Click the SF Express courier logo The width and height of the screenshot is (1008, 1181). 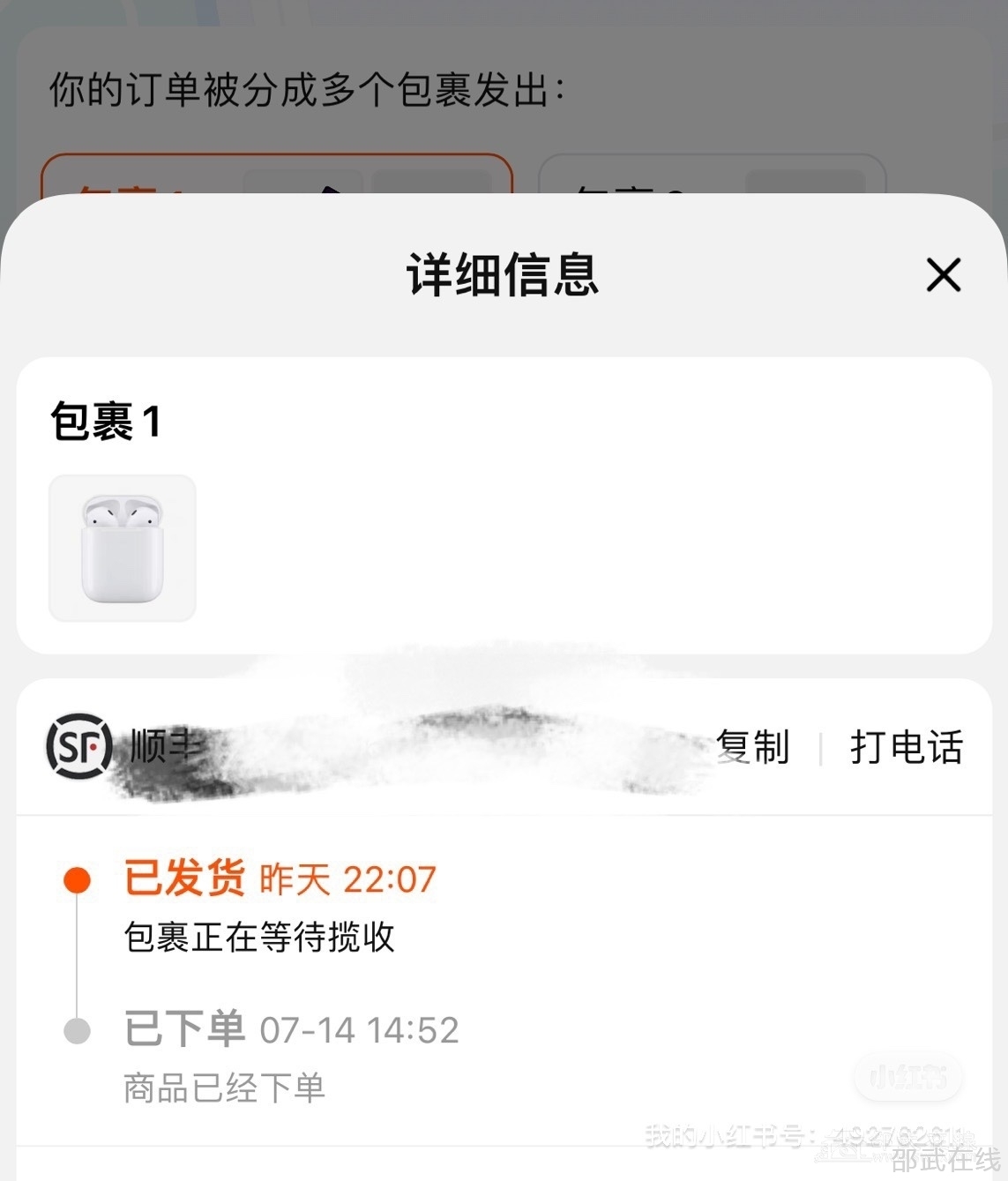point(79,748)
